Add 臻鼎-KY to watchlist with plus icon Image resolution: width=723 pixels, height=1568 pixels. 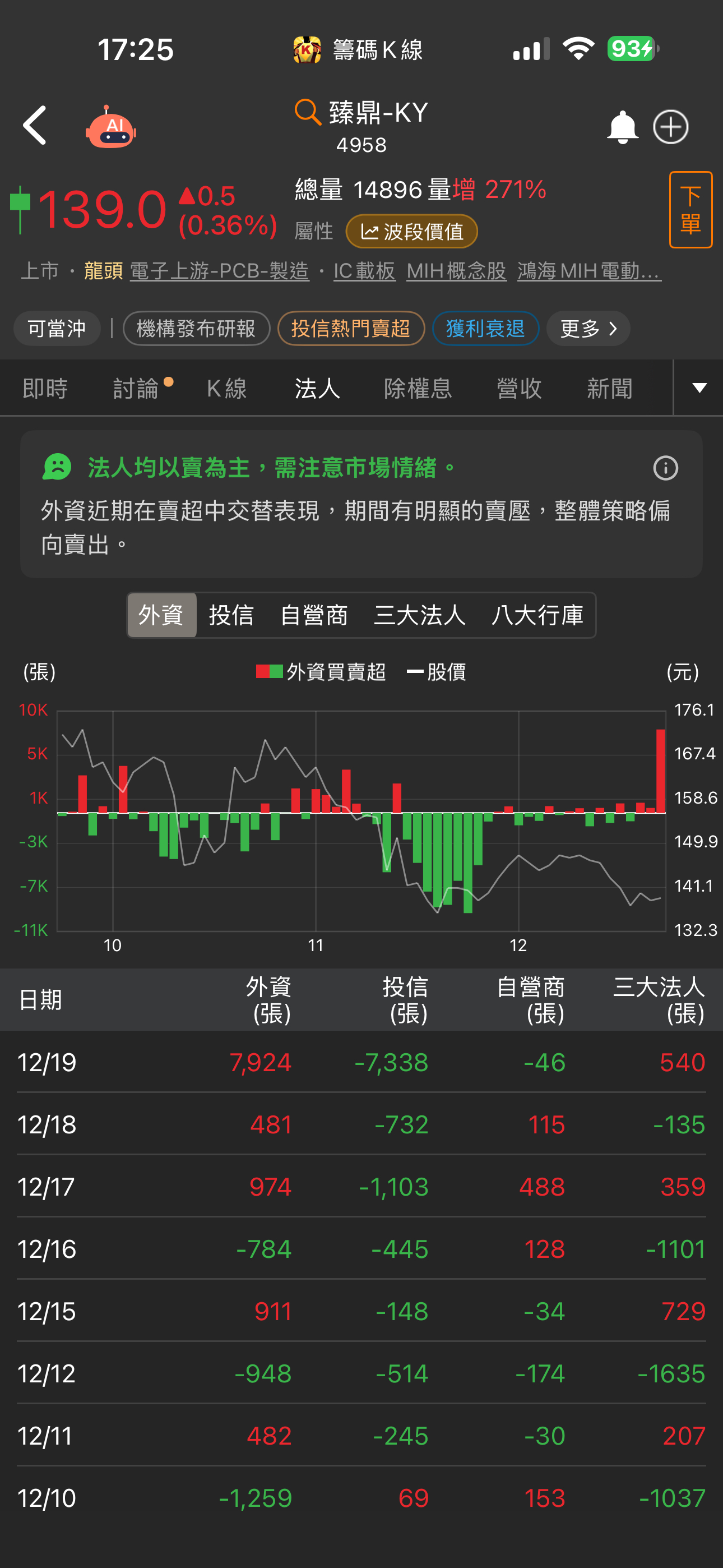(671, 127)
